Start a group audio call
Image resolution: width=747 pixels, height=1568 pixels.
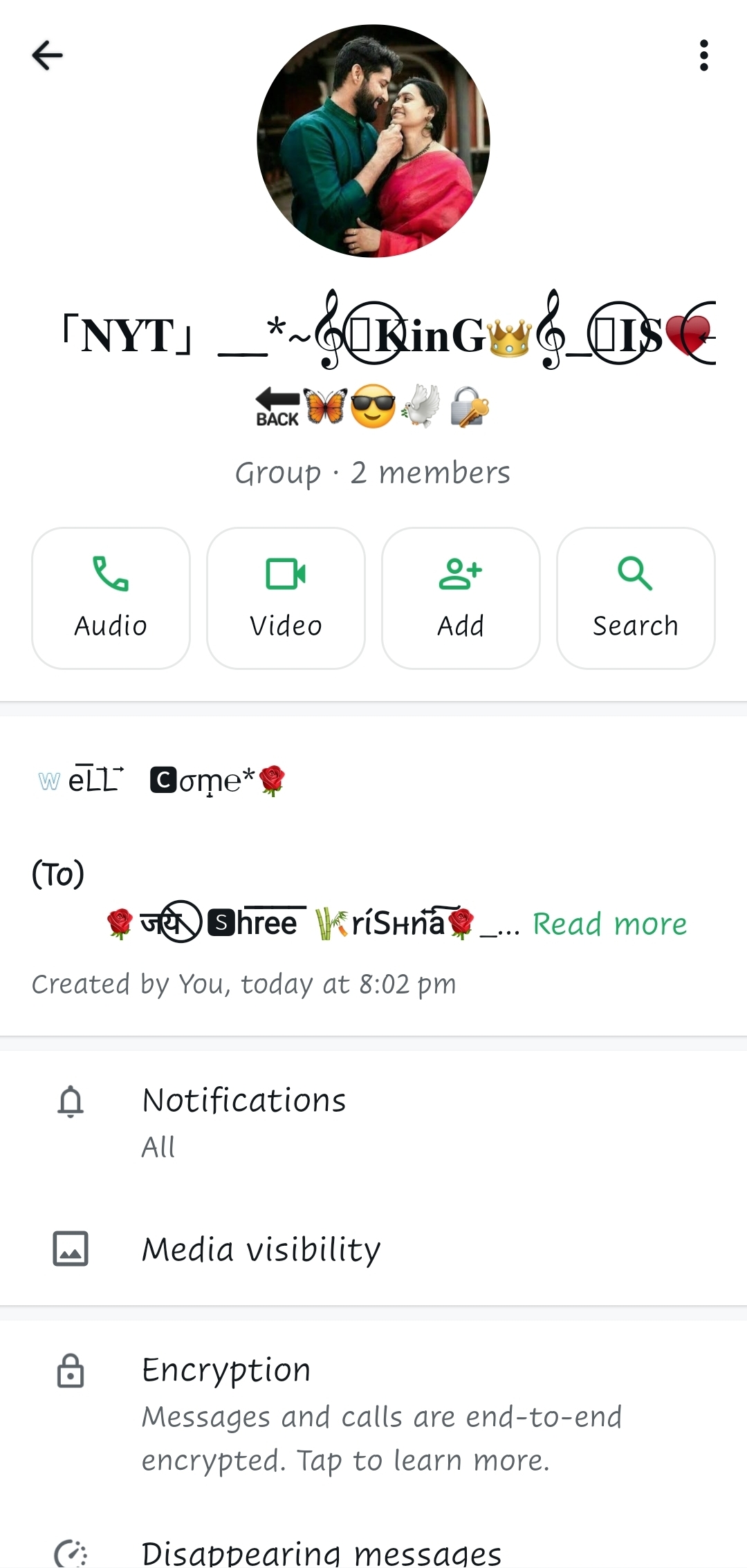point(111,598)
